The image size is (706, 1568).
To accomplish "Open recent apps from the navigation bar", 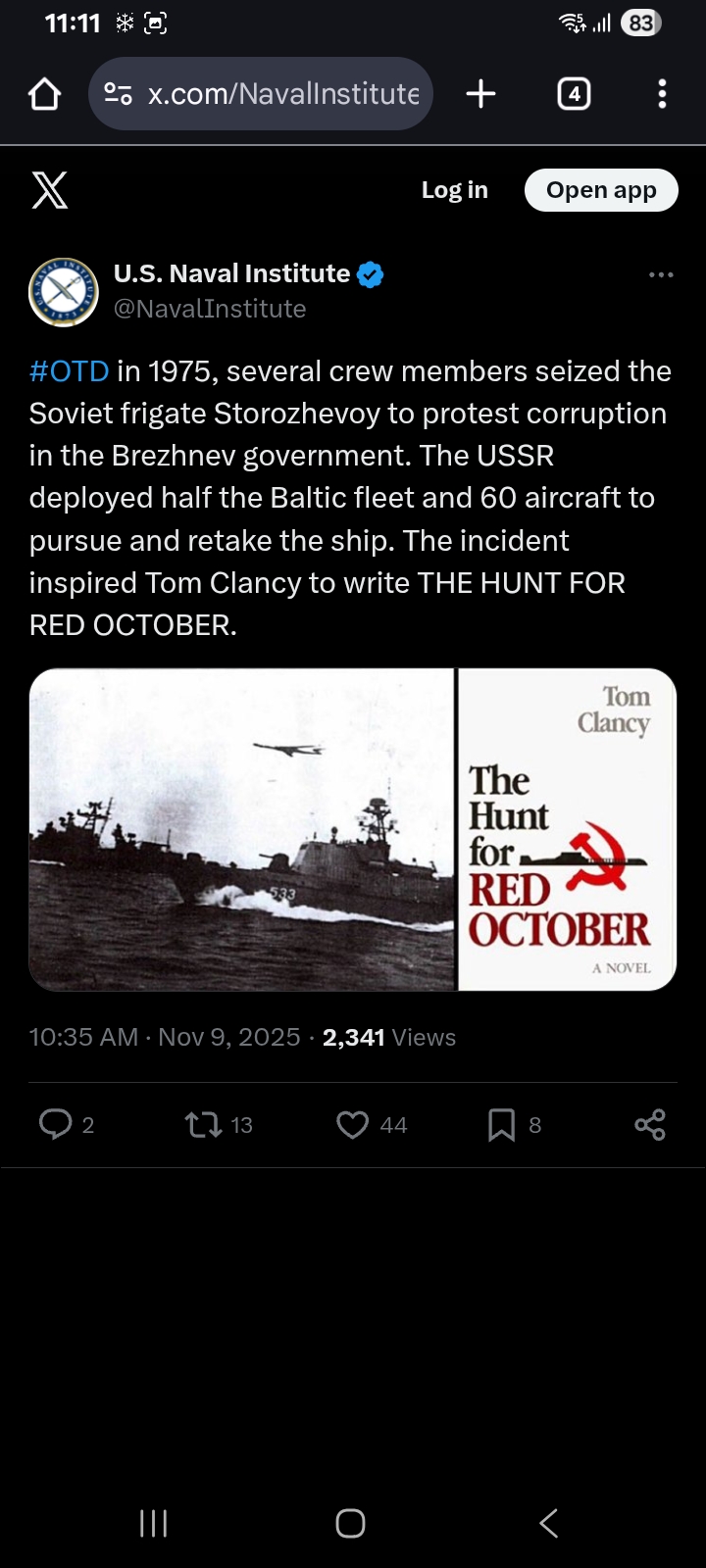I will [x=154, y=1523].
